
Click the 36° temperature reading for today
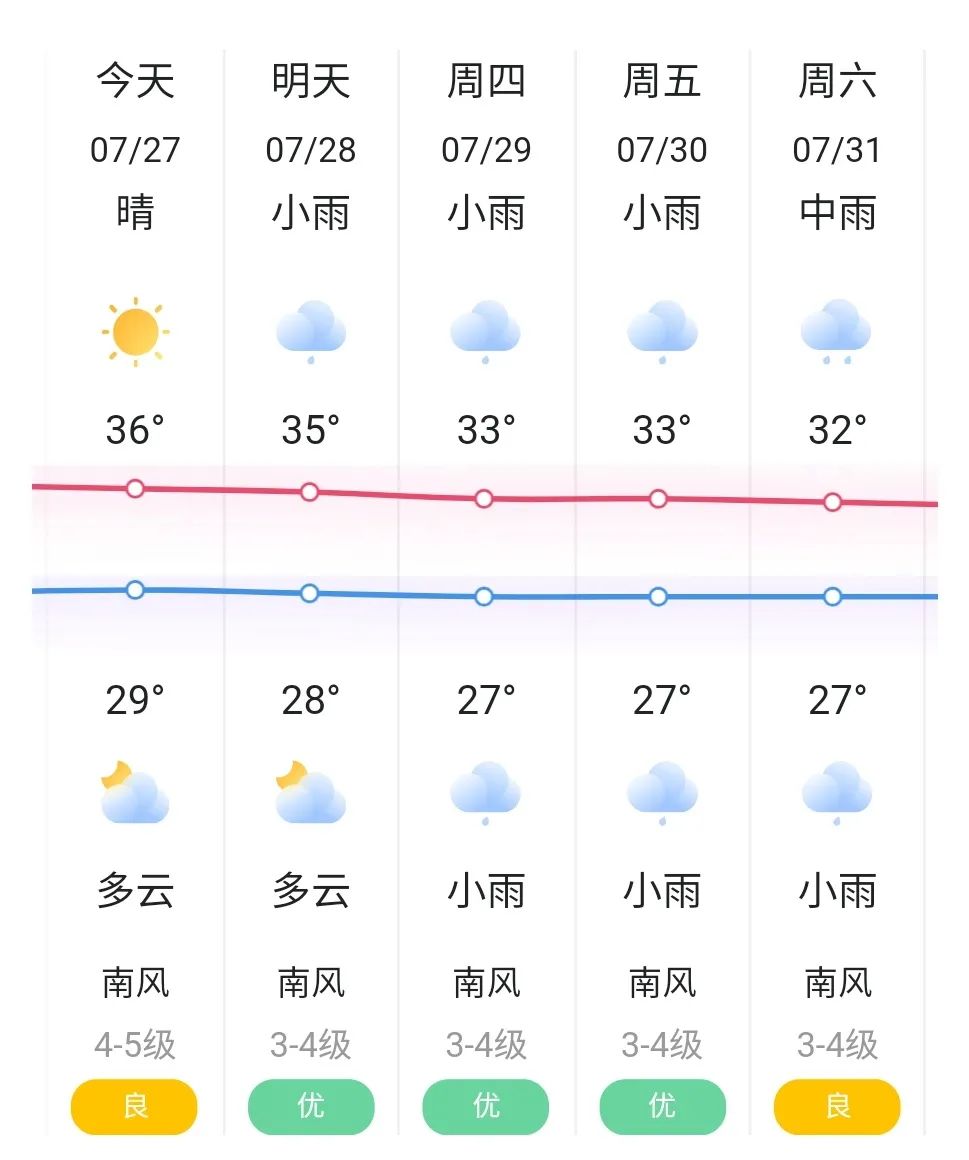(135, 430)
